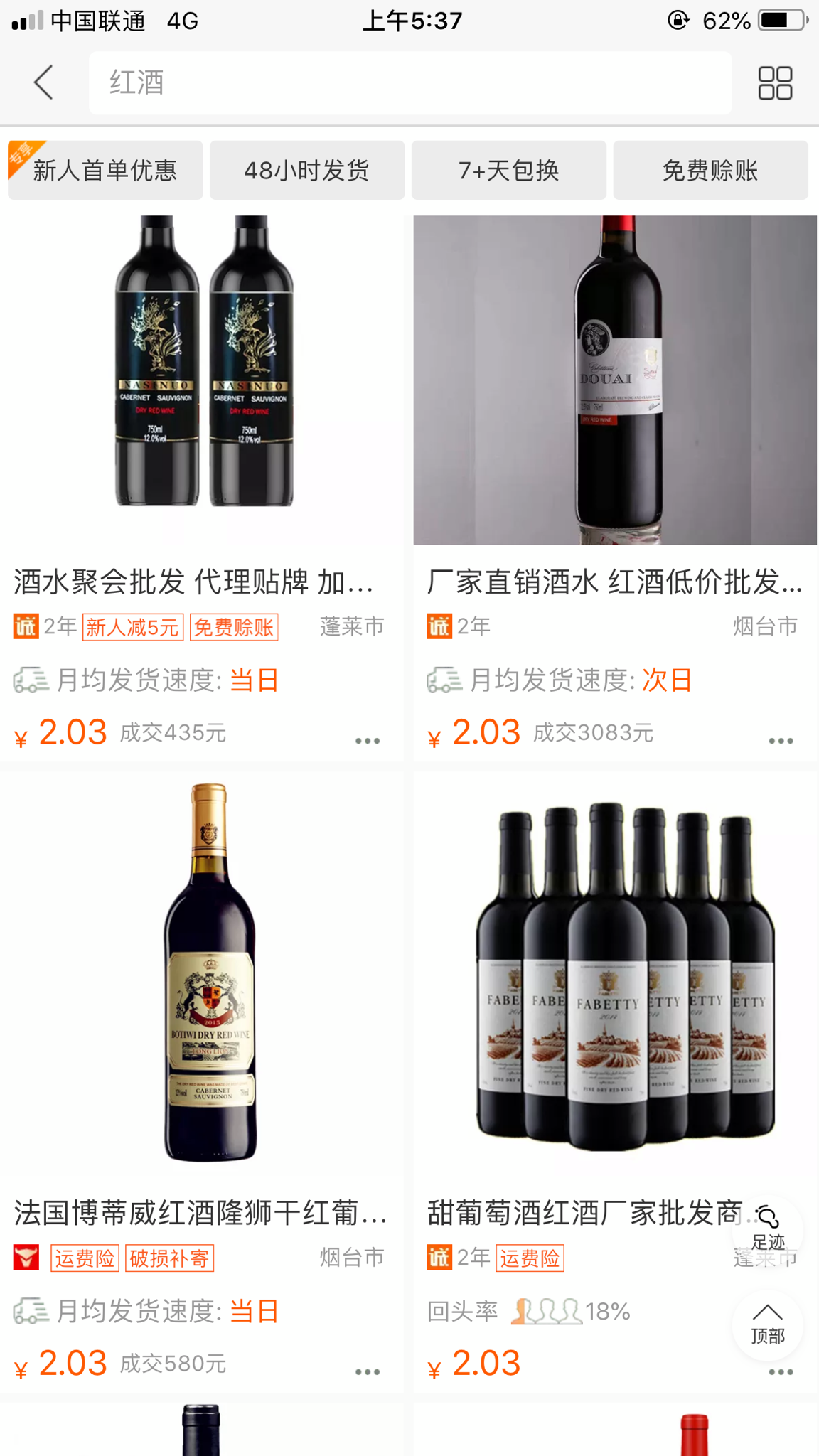Switch the results layout via grid icon
Image resolution: width=819 pixels, height=1456 pixels.
(775, 83)
